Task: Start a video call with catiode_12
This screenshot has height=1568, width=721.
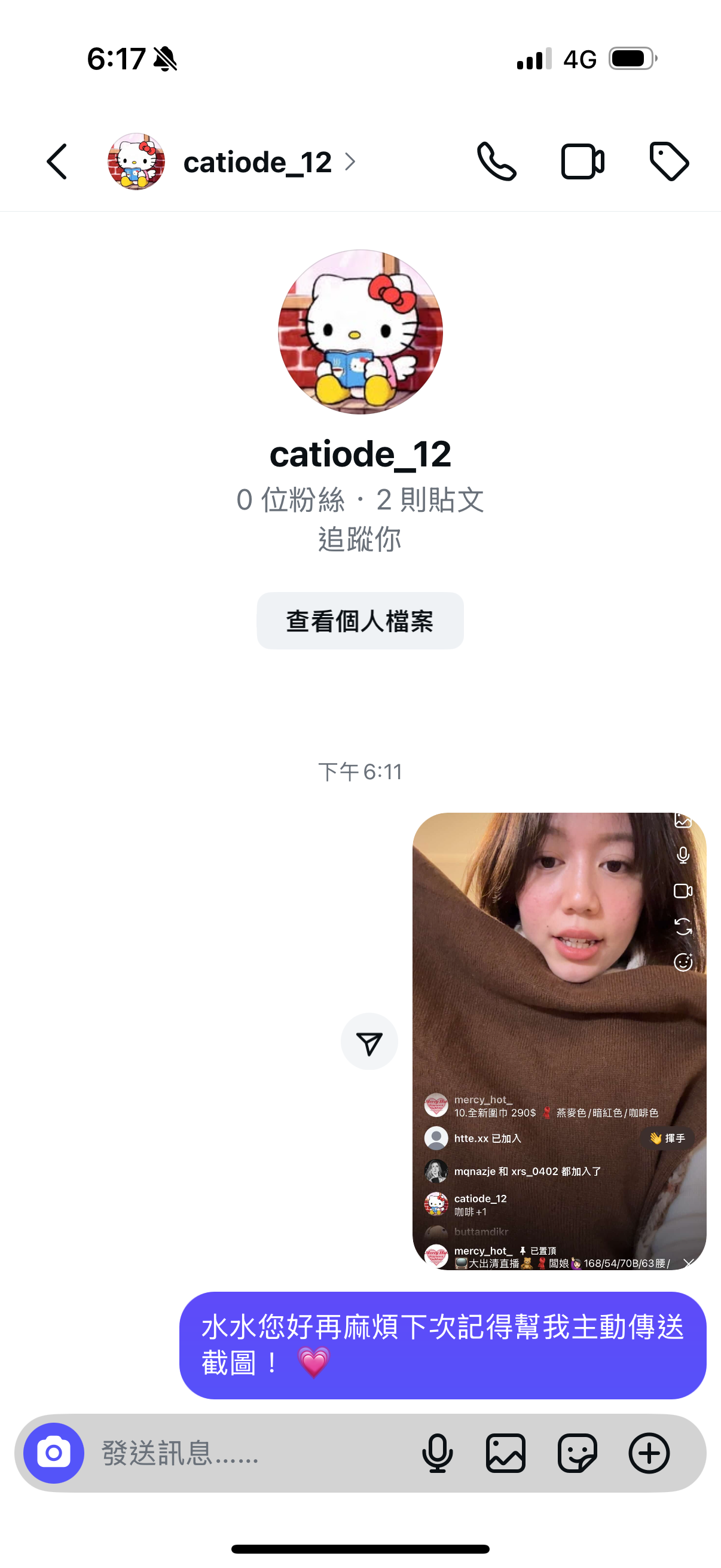Action: coord(582,162)
